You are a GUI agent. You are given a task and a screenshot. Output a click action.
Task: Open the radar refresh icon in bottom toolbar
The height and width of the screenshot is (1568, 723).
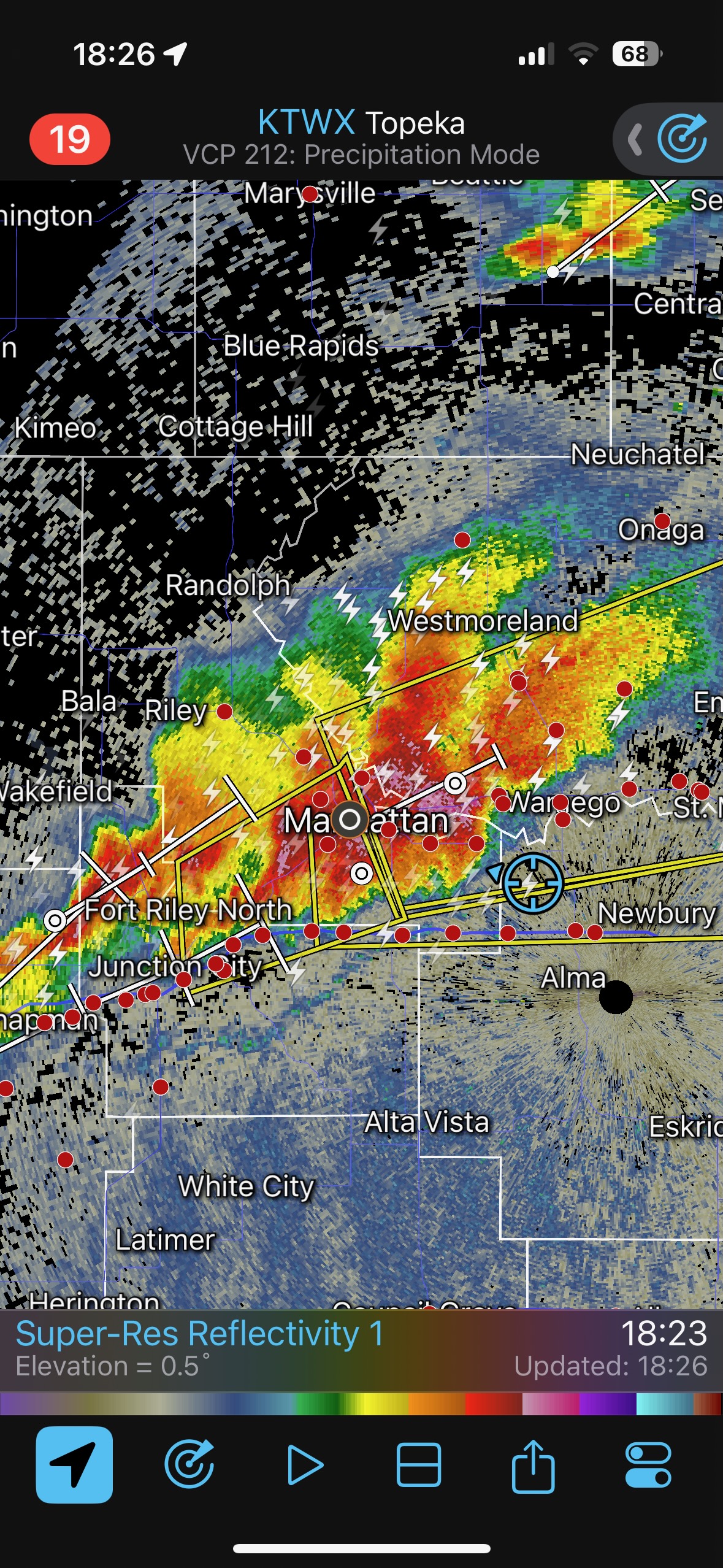(x=189, y=1464)
